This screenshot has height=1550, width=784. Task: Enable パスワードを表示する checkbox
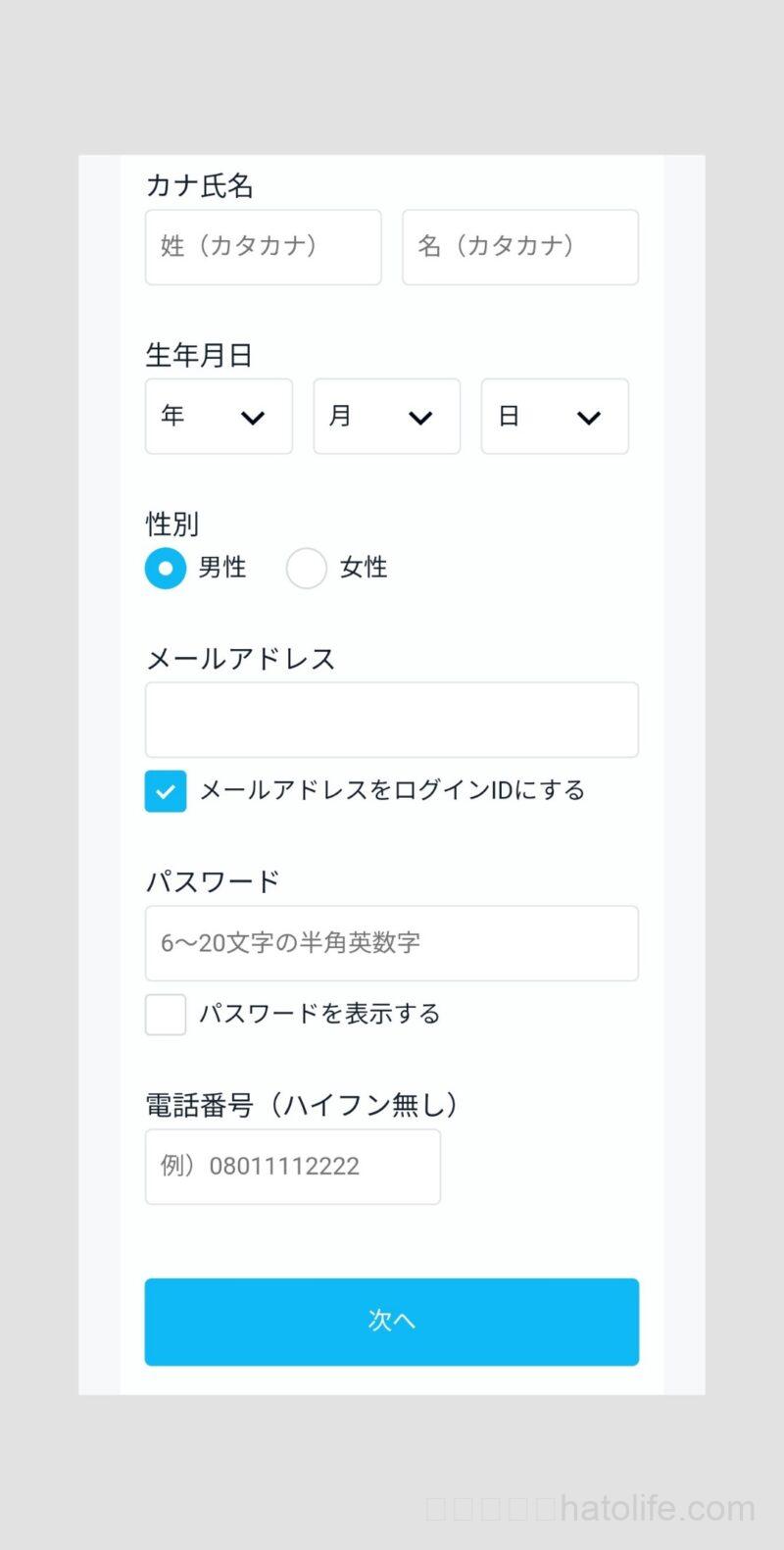166,1015
